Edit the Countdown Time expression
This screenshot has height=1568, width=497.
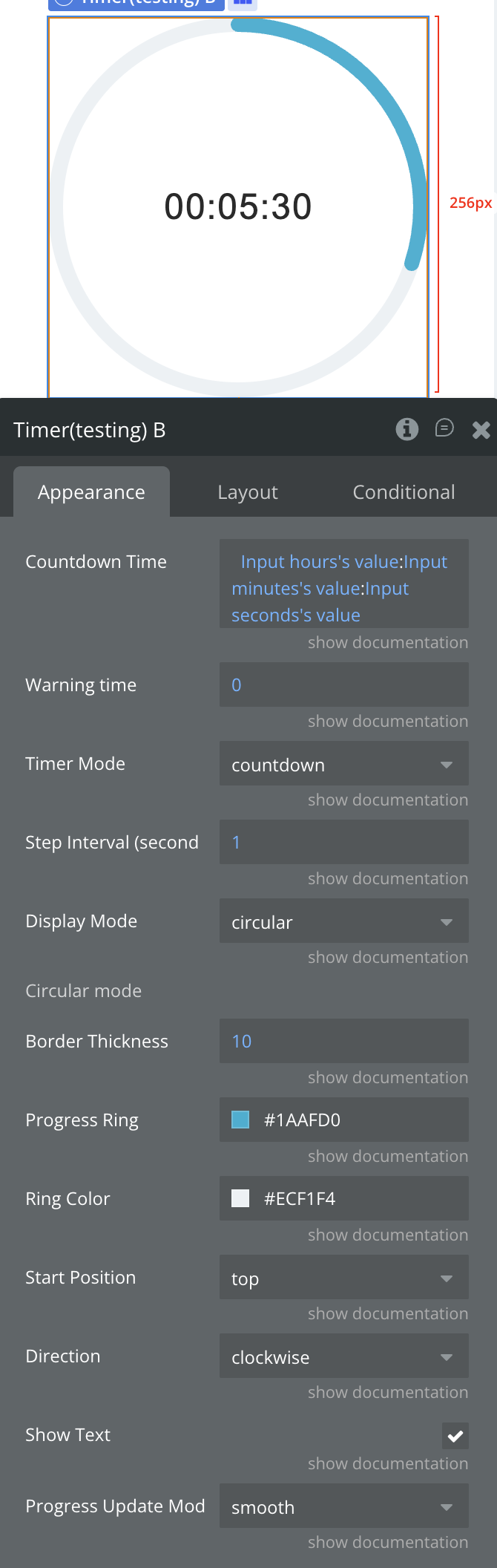(343, 588)
